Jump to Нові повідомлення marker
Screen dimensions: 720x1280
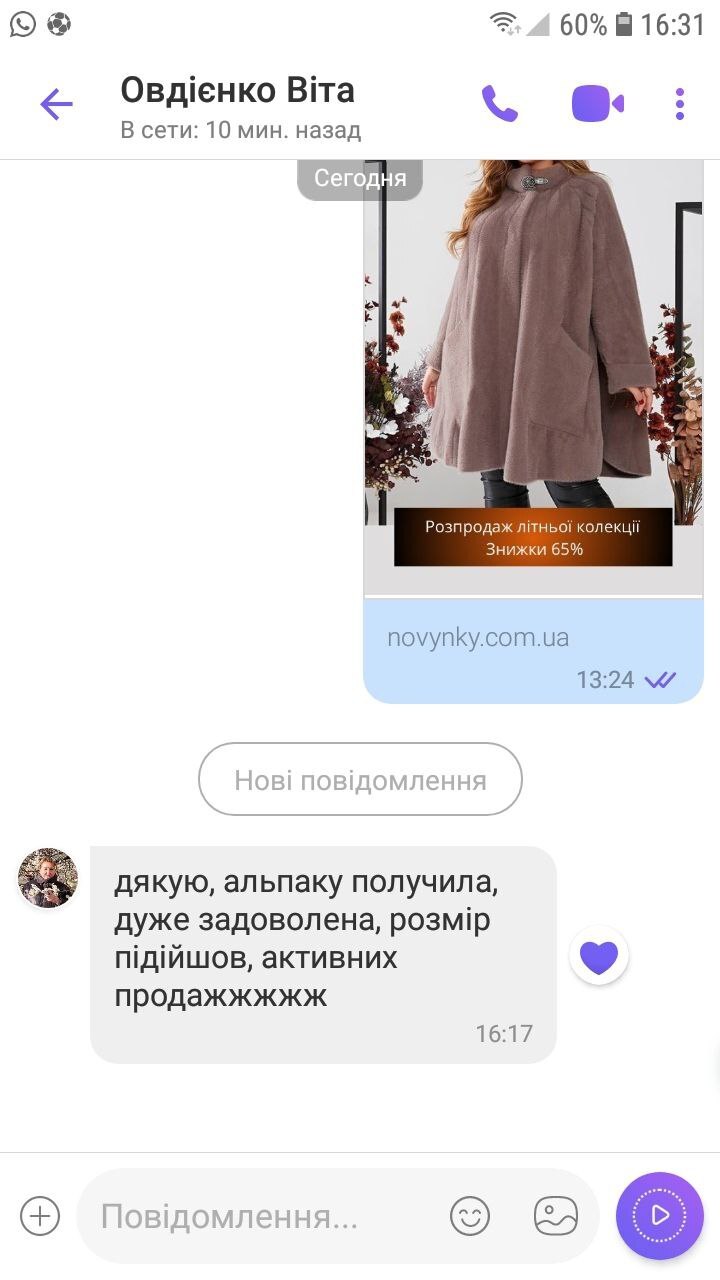[x=360, y=779]
